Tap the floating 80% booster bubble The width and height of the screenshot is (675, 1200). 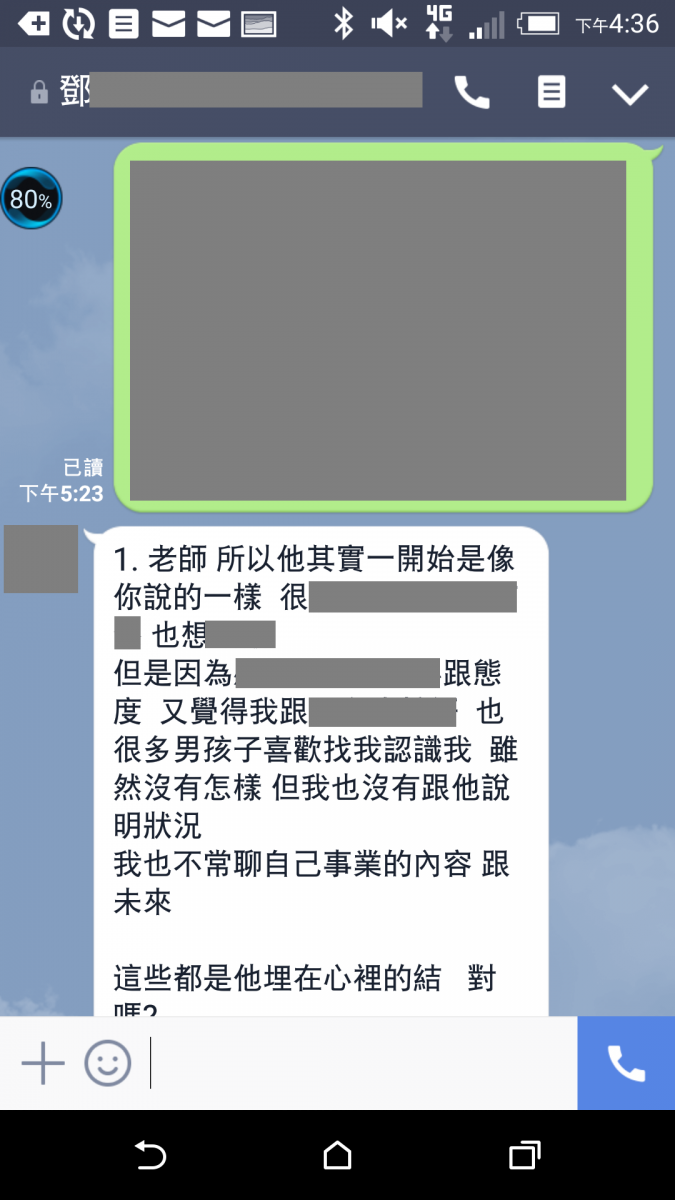click(31, 199)
